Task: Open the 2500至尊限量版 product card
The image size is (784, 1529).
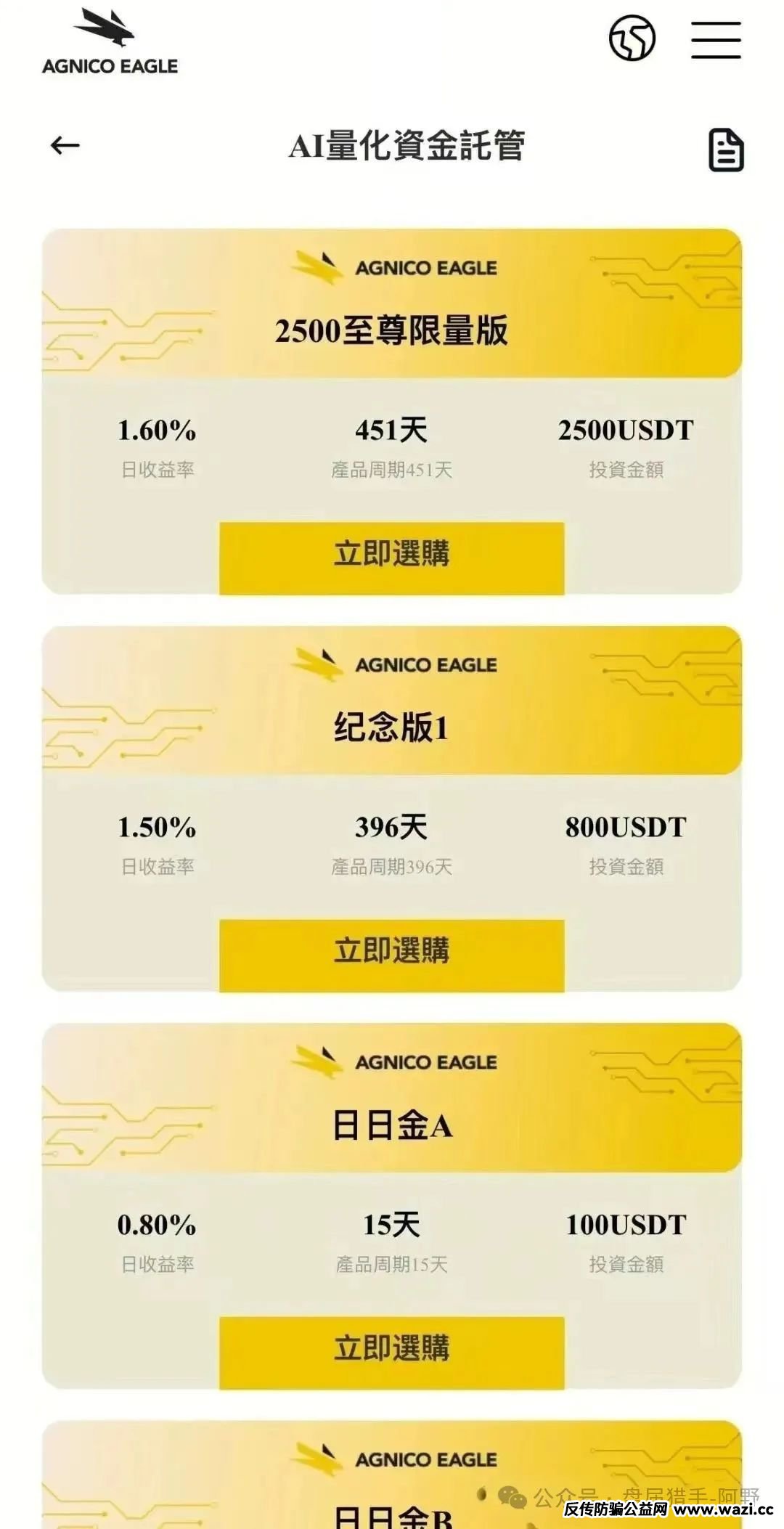Action: (x=391, y=330)
